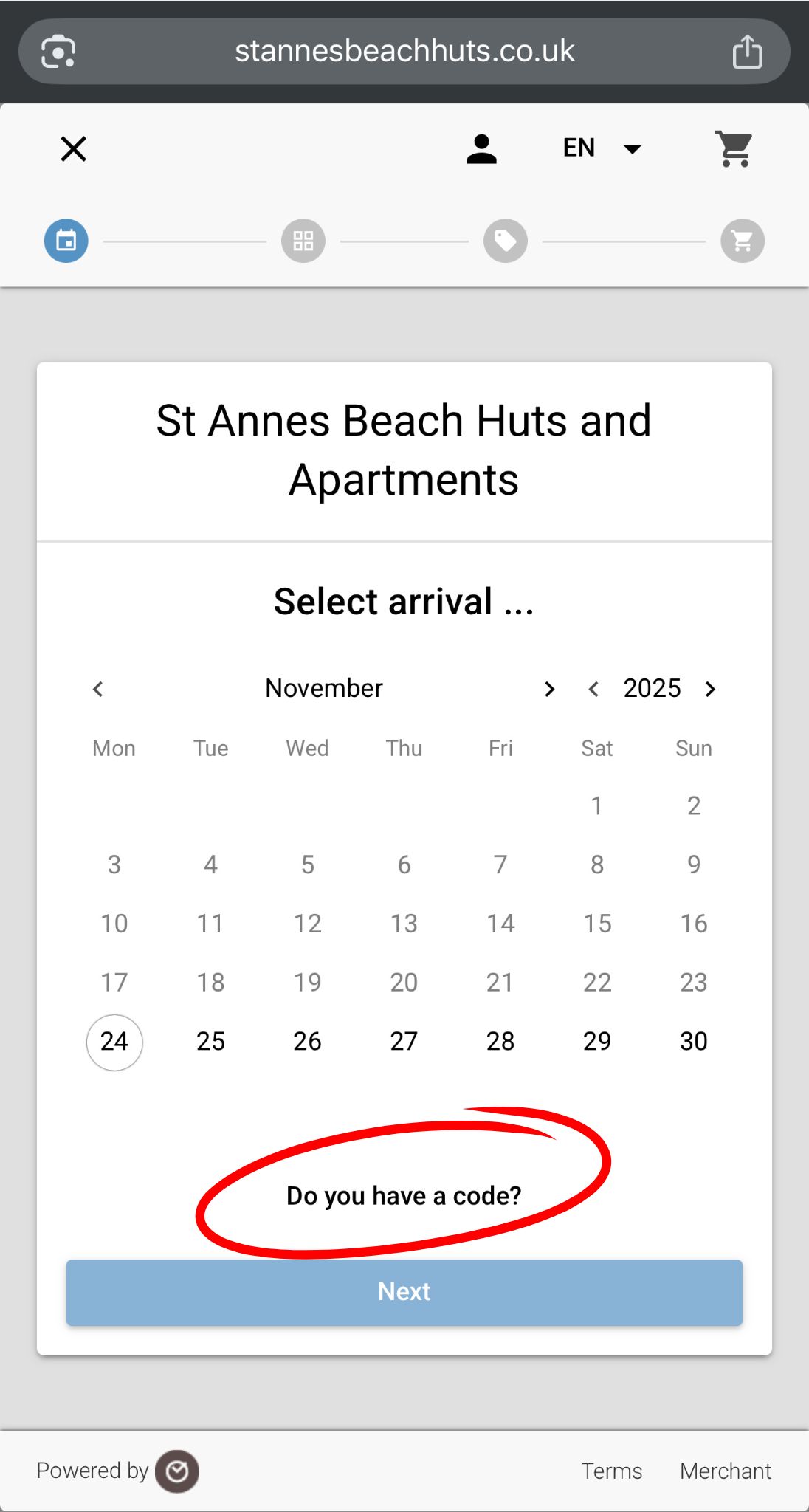The height and width of the screenshot is (1512, 809).
Task: Select November 25 as arrival
Action: click(x=211, y=1042)
